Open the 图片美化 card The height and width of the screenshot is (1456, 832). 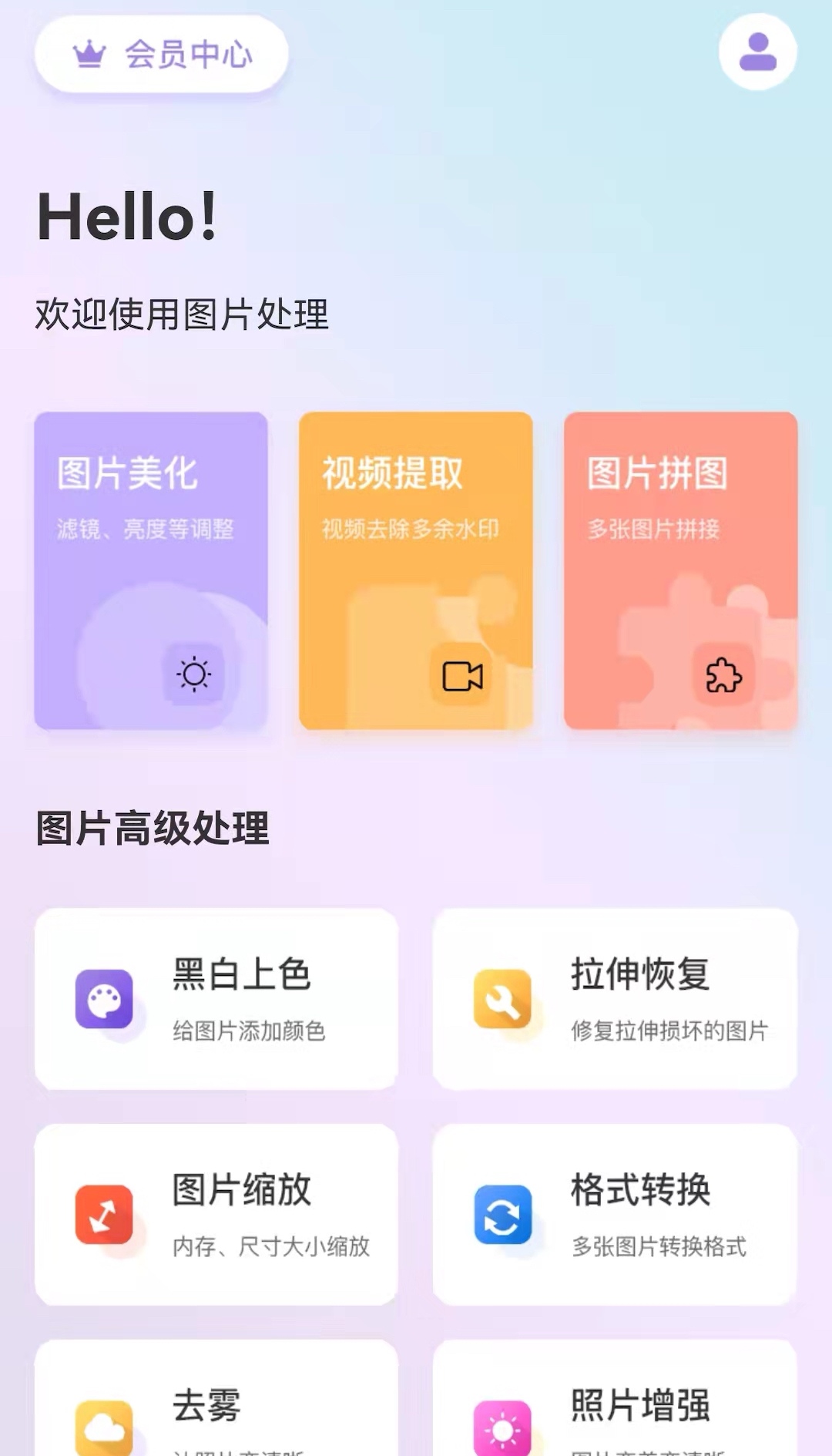(151, 570)
